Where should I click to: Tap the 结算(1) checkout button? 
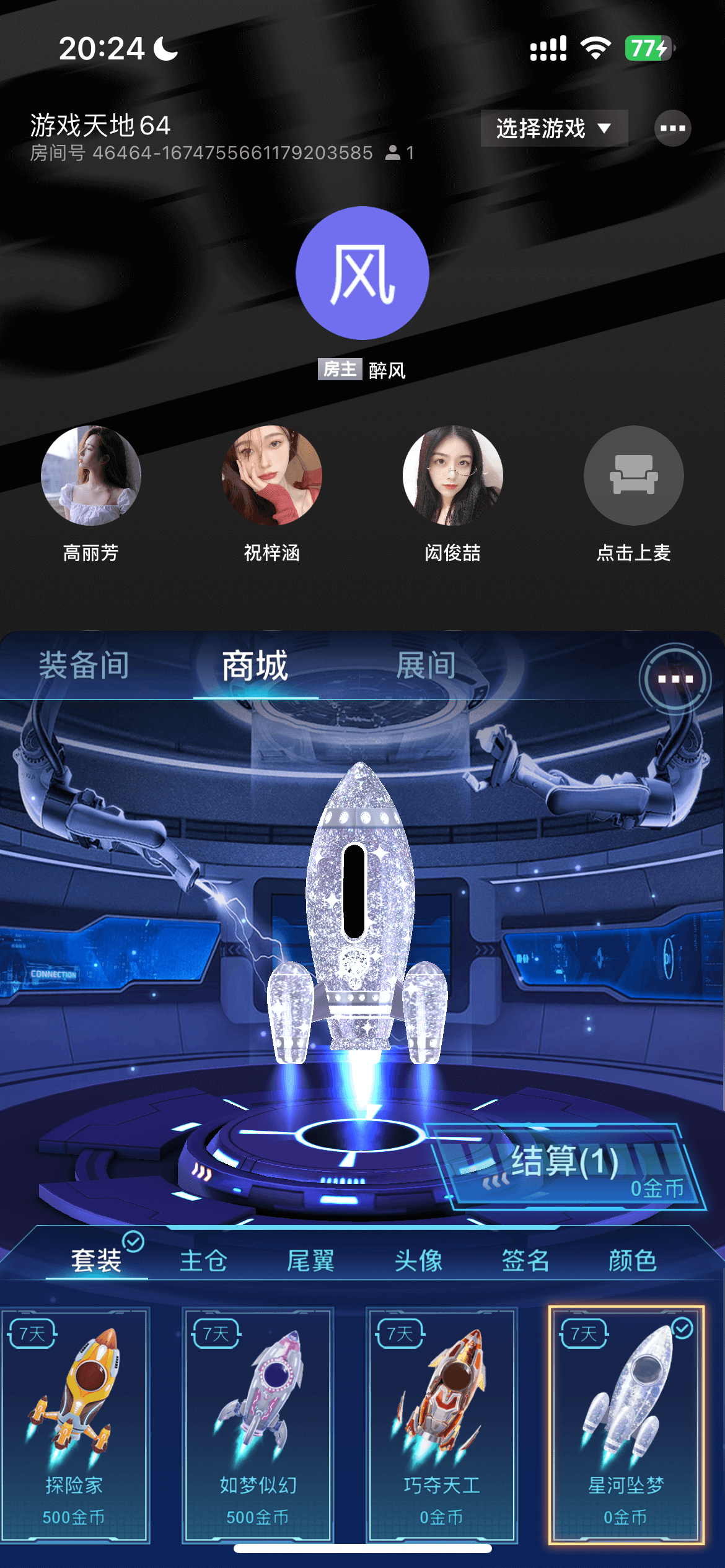[570, 1167]
